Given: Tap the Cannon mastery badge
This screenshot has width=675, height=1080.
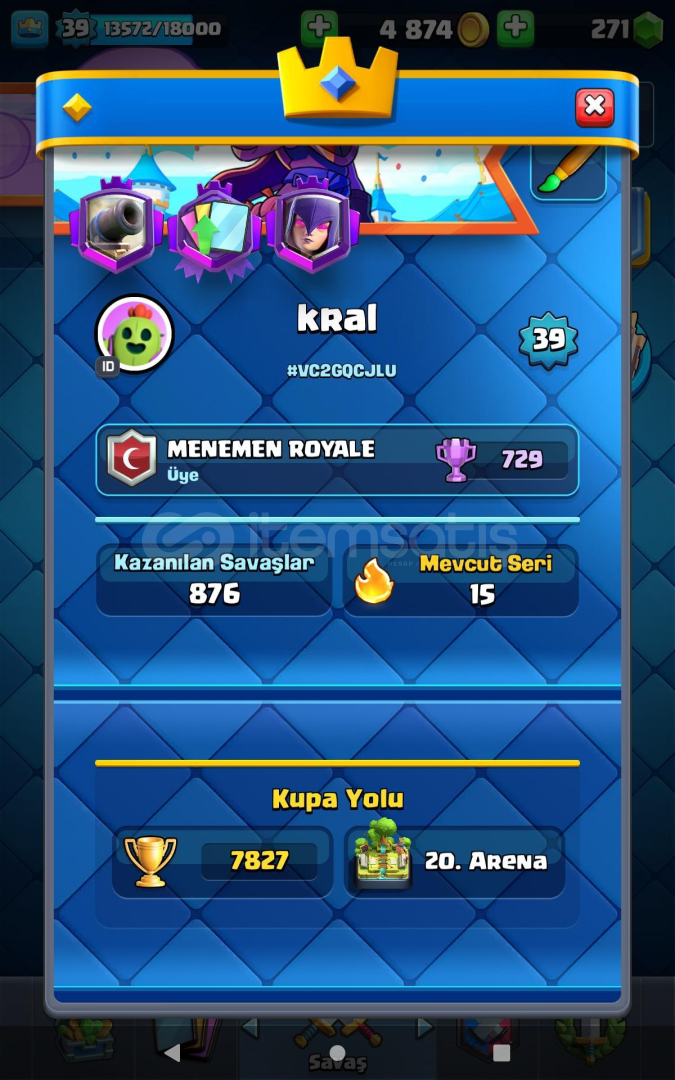Looking at the screenshot, I should tap(116, 224).
